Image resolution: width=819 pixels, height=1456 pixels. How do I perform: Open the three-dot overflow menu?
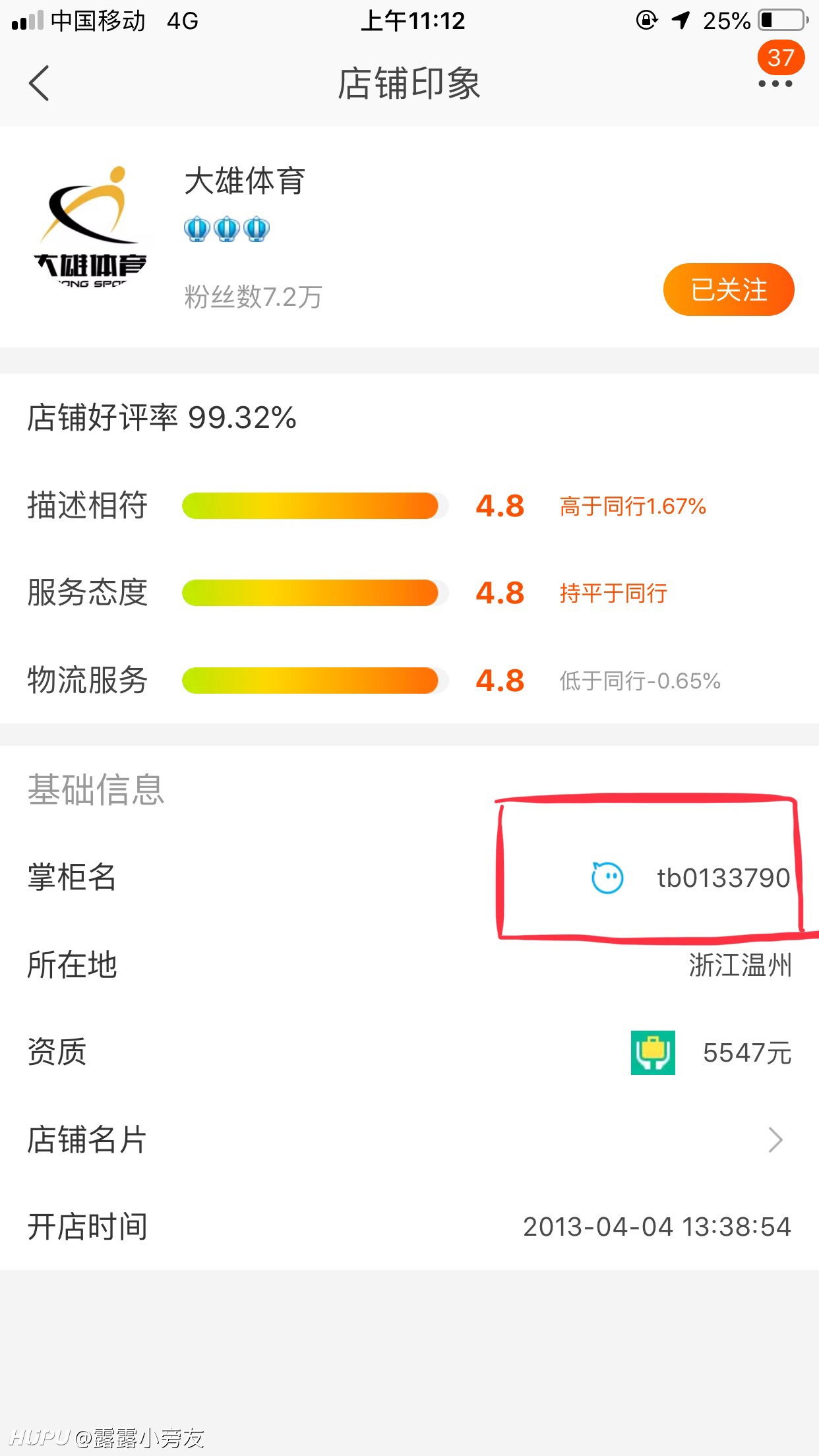775,84
